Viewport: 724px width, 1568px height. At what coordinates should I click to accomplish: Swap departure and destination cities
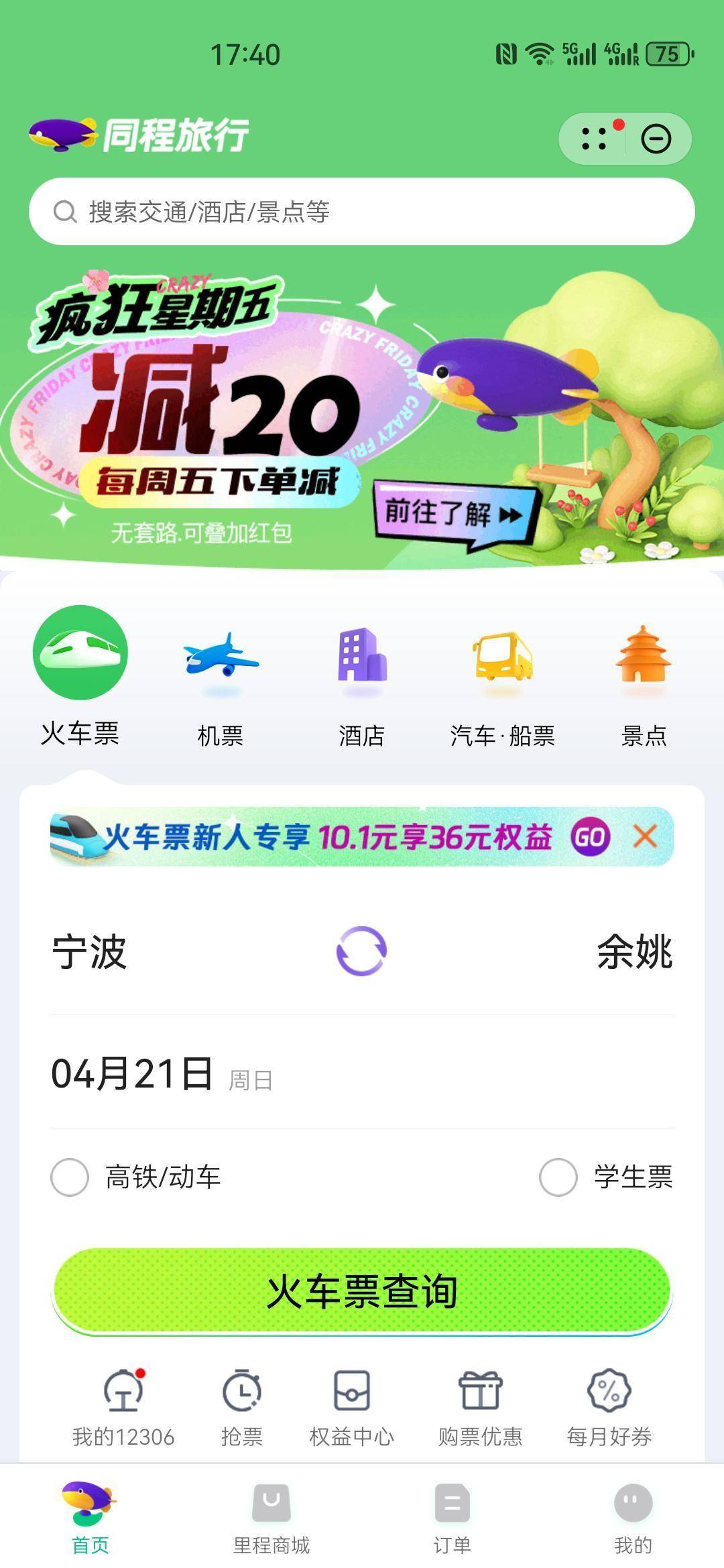tap(361, 952)
